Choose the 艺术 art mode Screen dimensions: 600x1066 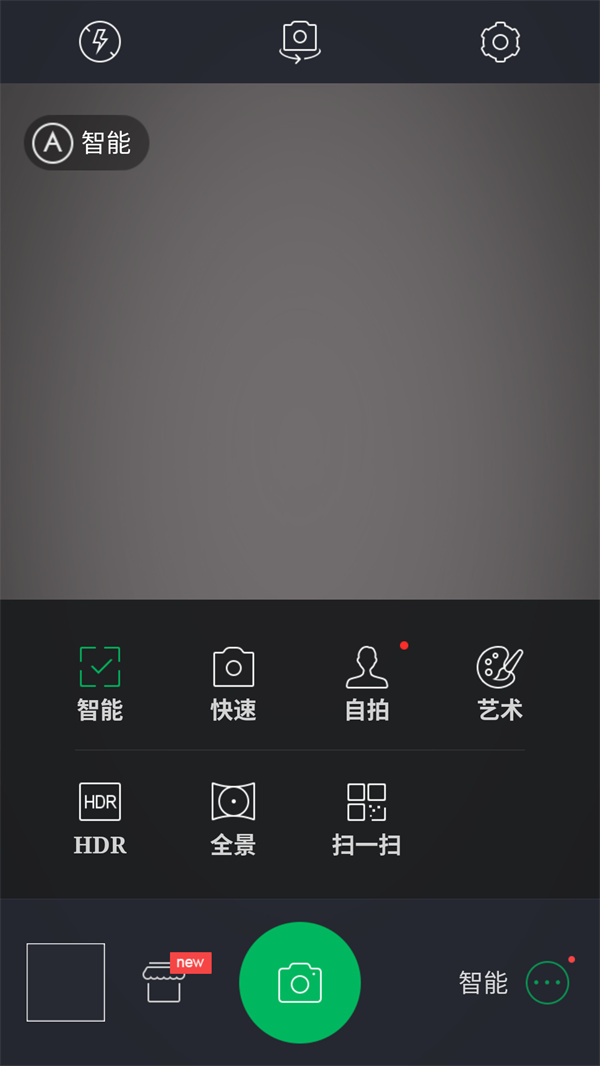pos(500,683)
